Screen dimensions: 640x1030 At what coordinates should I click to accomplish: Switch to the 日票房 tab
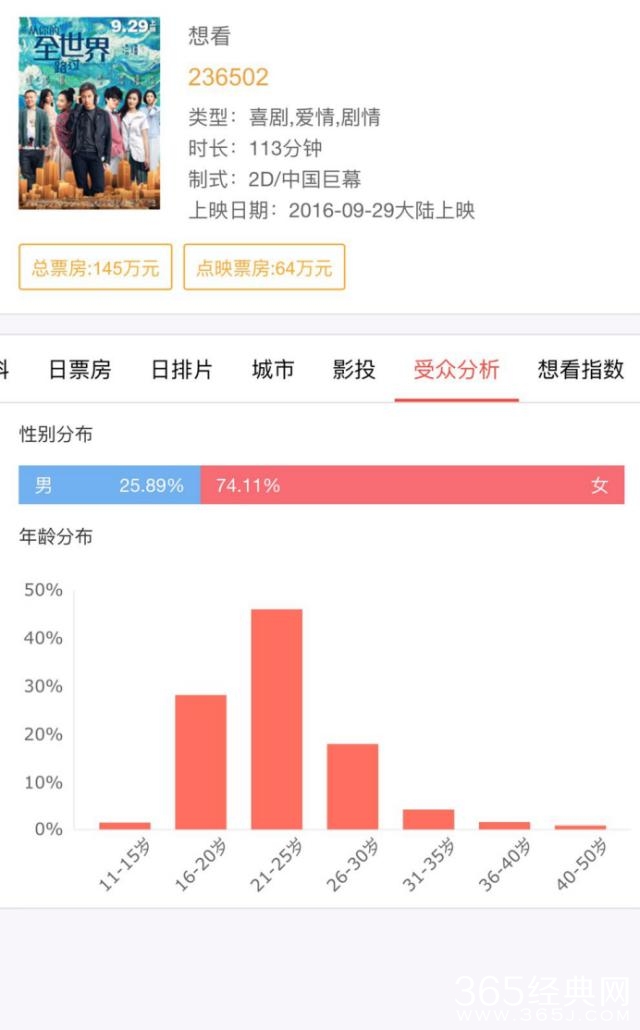click(x=80, y=369)
